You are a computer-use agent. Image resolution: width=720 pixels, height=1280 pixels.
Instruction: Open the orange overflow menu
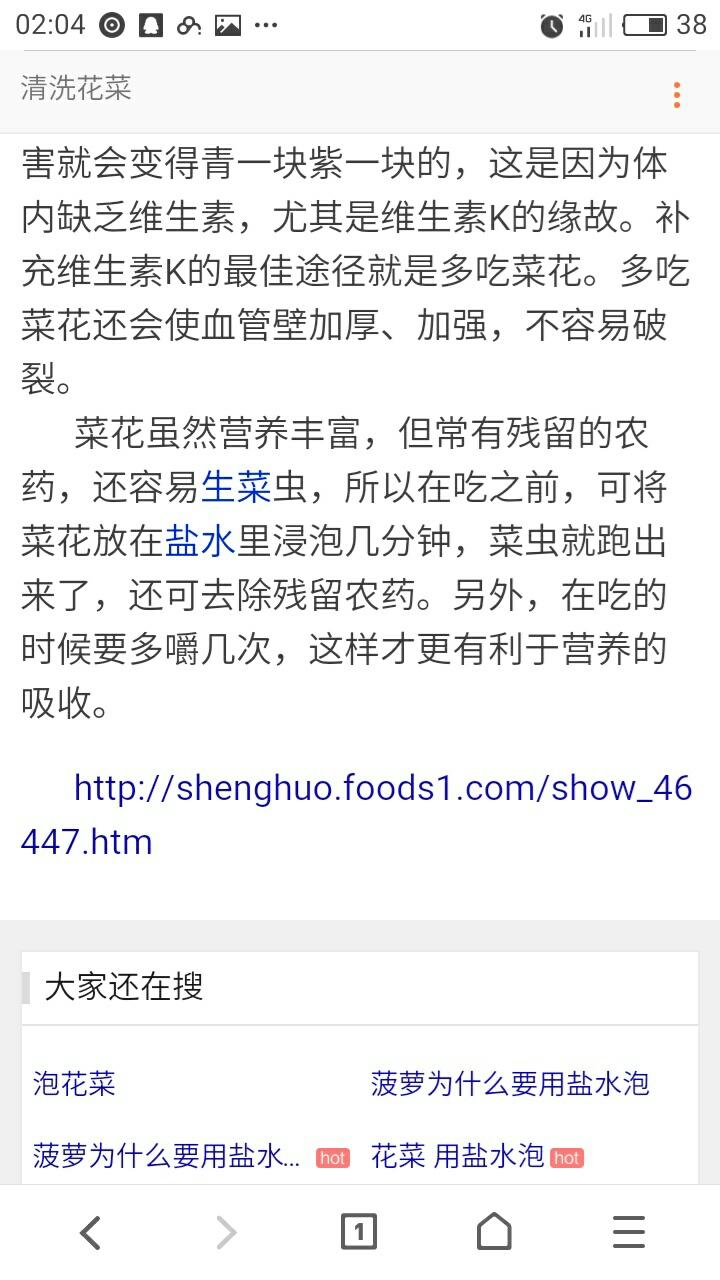tap(677, 94)
